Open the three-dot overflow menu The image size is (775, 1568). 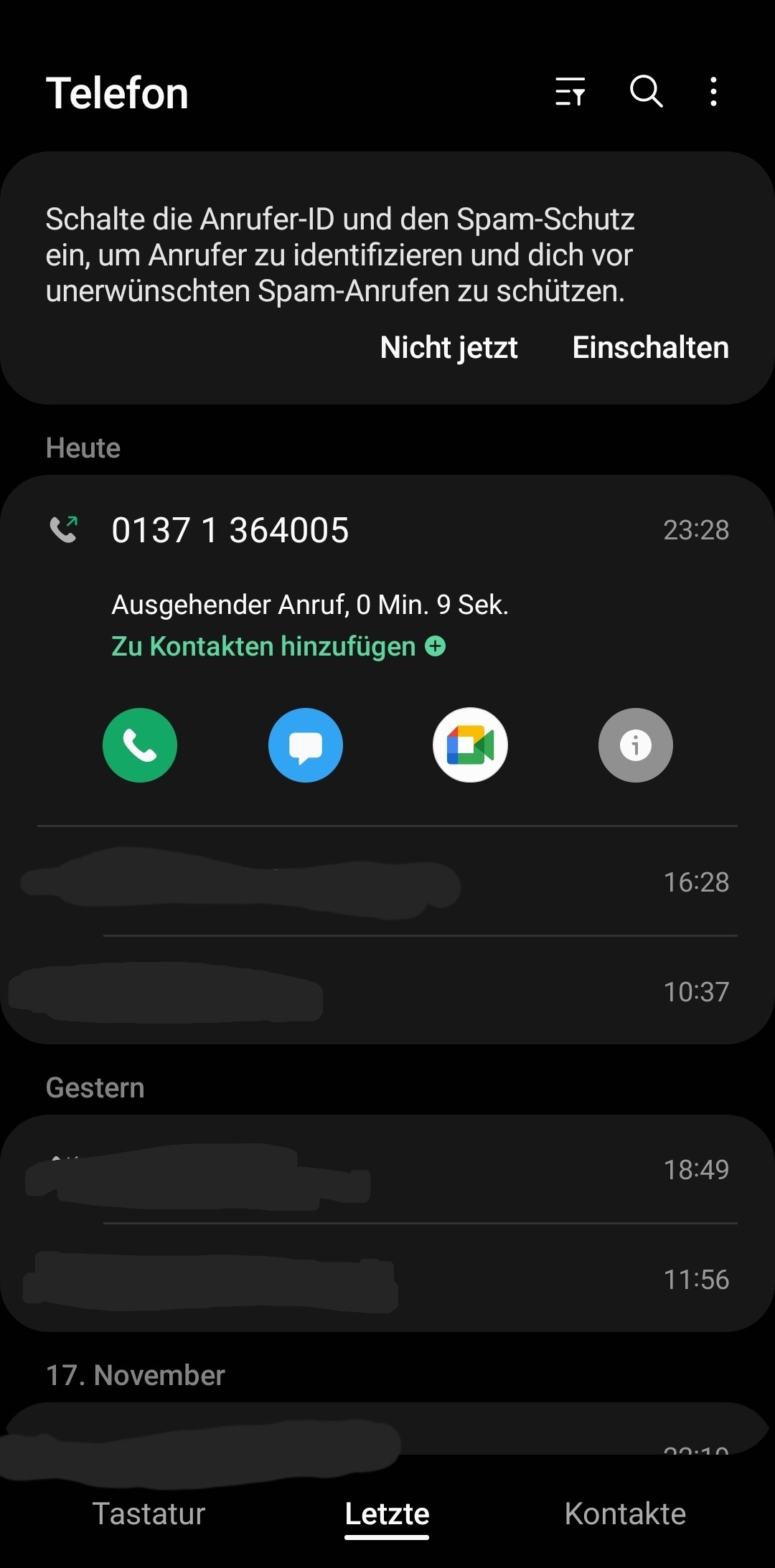pos(713,93)
